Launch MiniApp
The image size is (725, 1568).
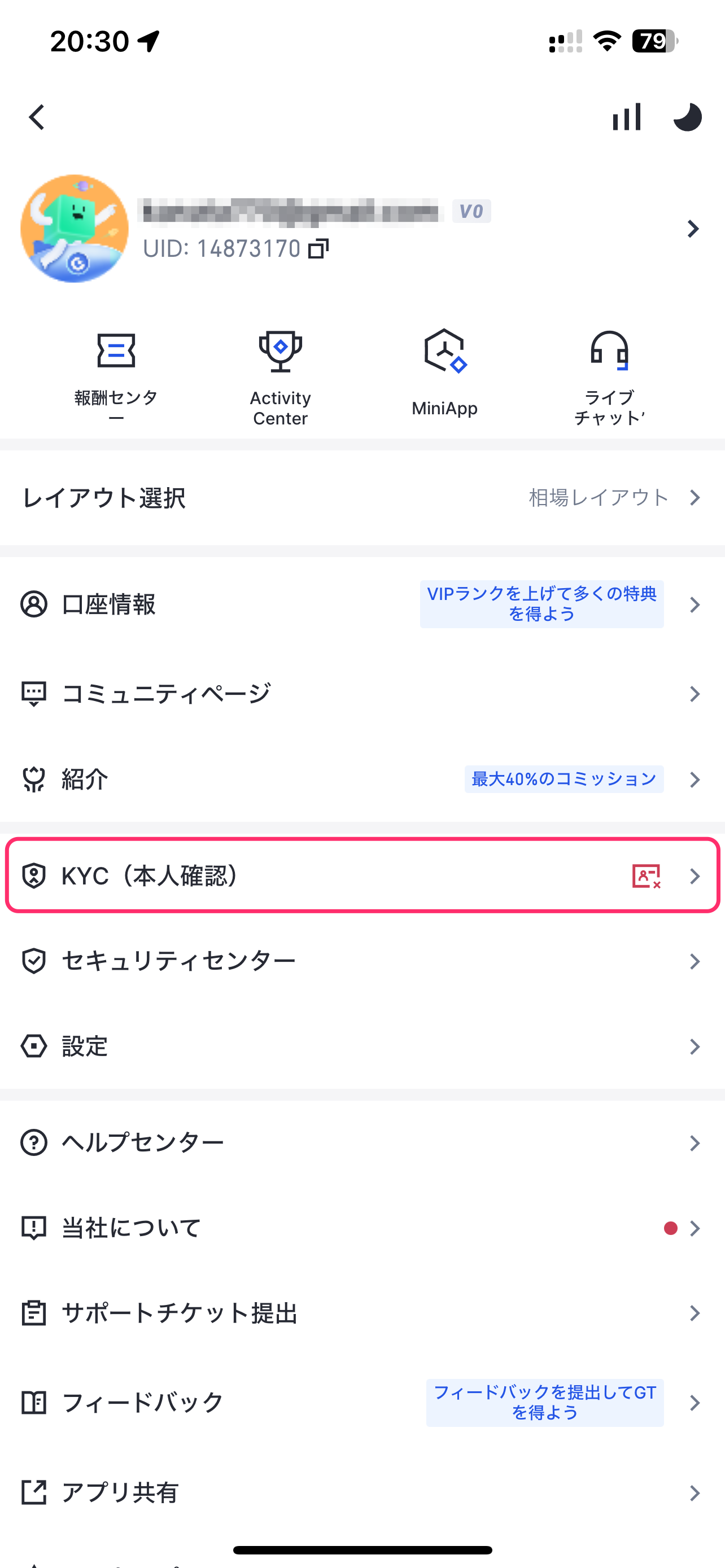[x=444, y=373]
